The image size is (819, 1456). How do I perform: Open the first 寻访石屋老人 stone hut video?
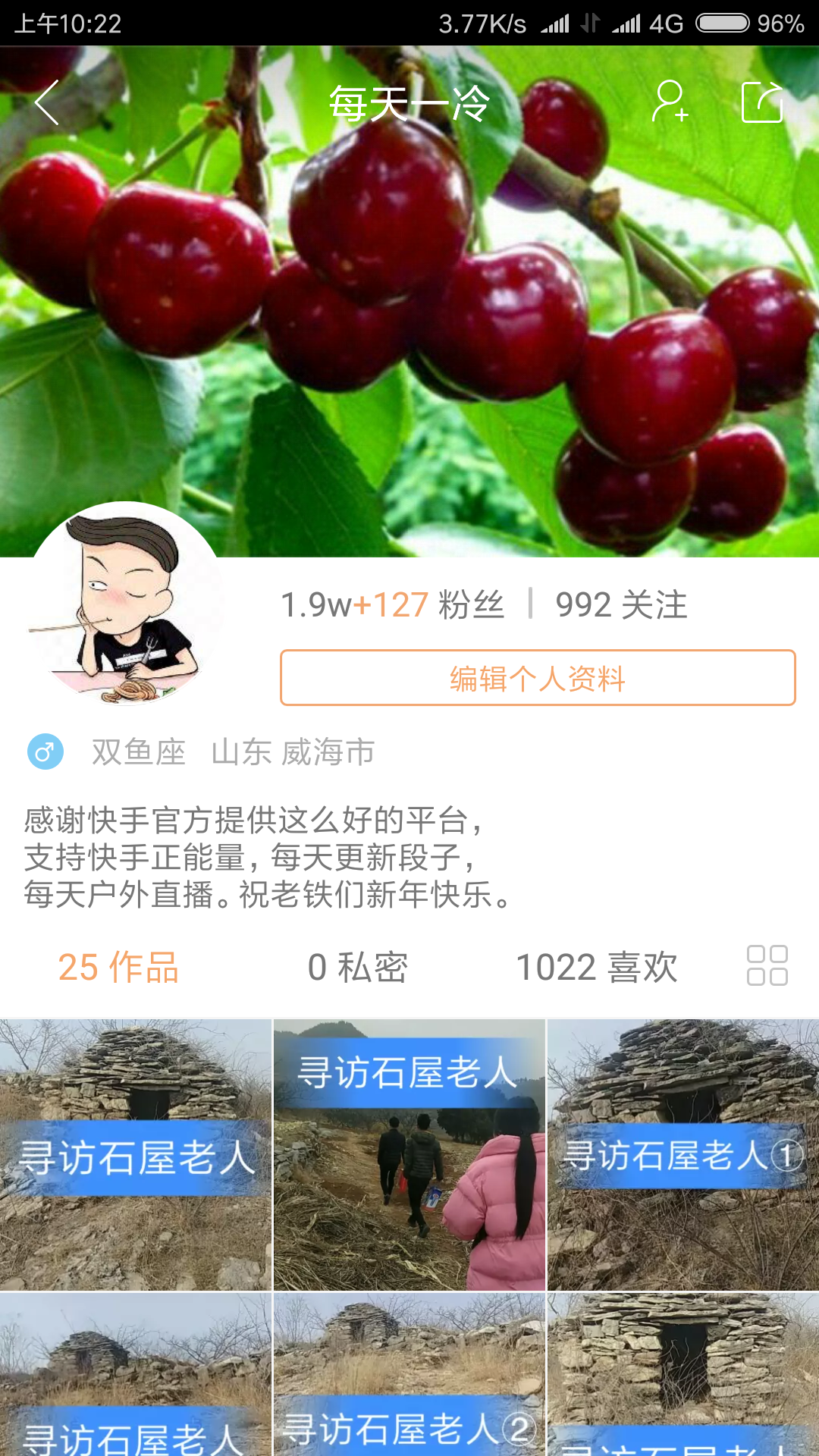[136, 1155]
